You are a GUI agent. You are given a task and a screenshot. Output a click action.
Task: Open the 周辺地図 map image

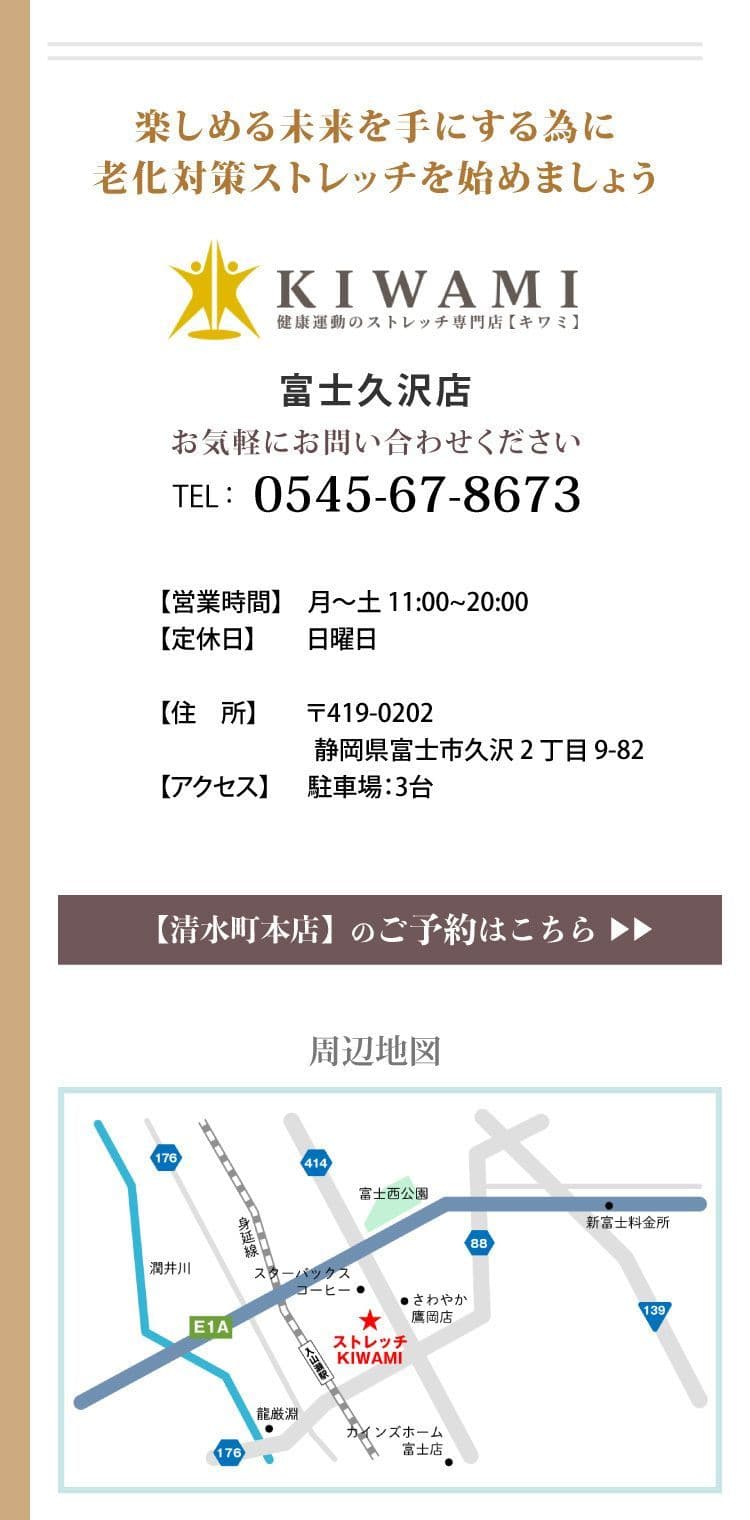[390, 1290]
